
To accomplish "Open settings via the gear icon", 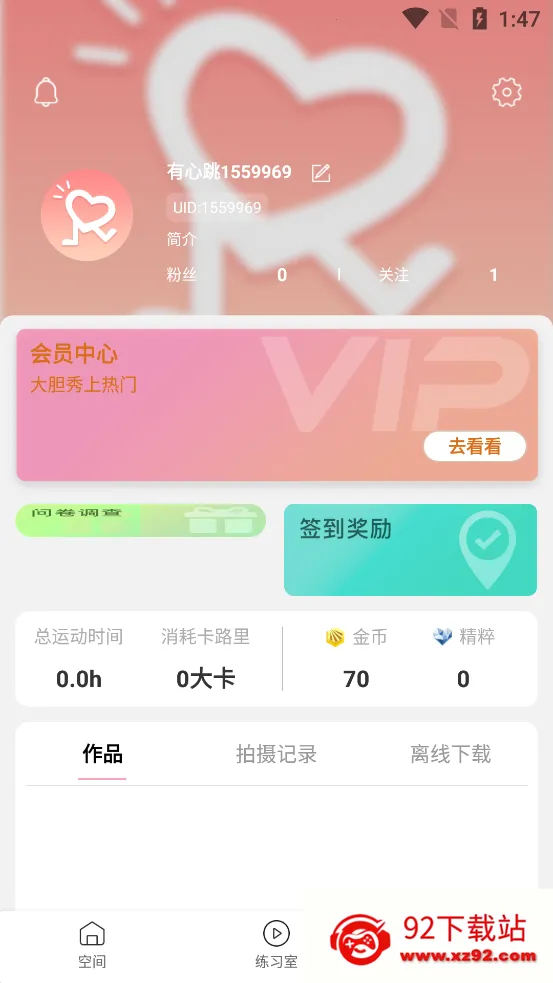I will tap(507, 93).
